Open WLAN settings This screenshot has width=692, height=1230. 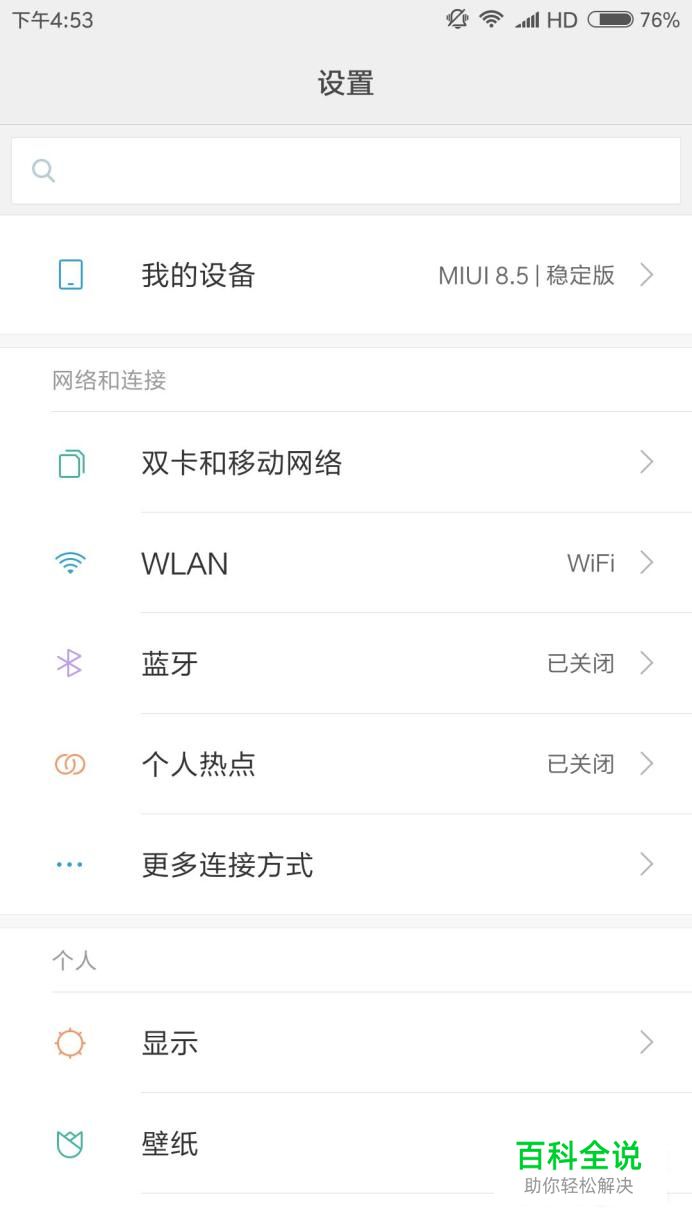pos(346,563)
